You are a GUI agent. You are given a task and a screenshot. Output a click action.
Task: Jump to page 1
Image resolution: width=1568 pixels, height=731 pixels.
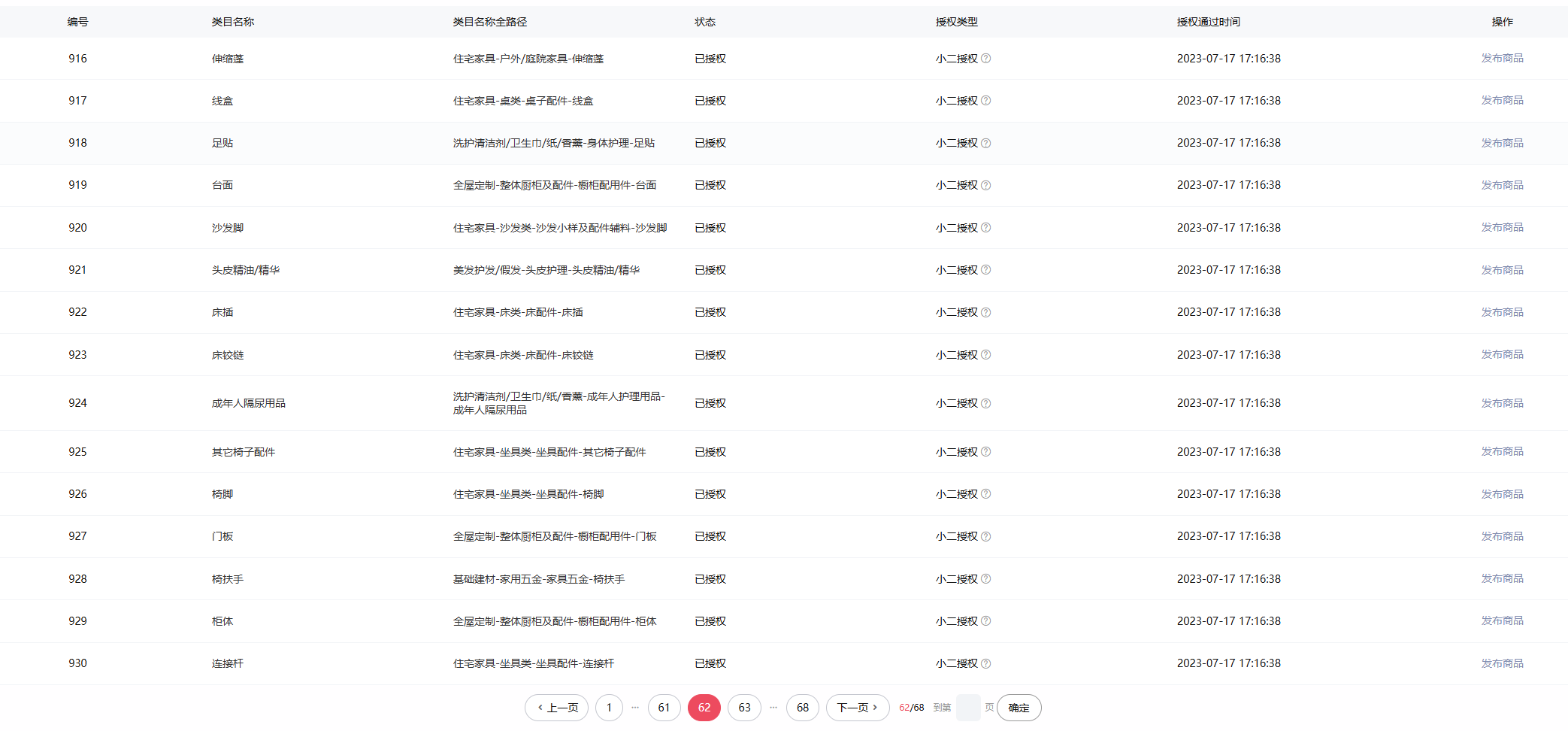pyautogui.click(x=609, y=708)
